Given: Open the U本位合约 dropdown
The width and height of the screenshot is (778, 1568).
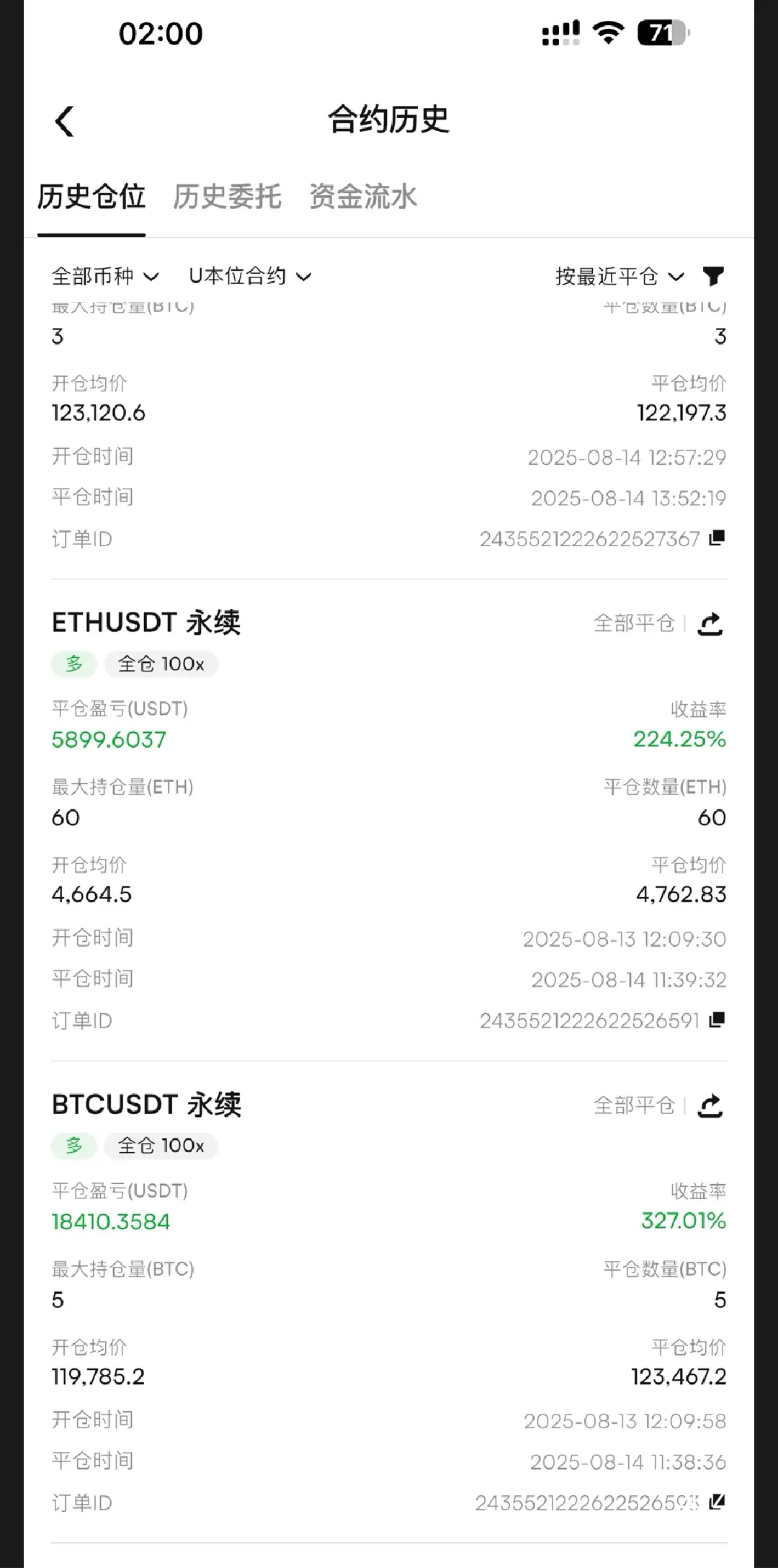Looking at the screenshot, I should [250, 276].
